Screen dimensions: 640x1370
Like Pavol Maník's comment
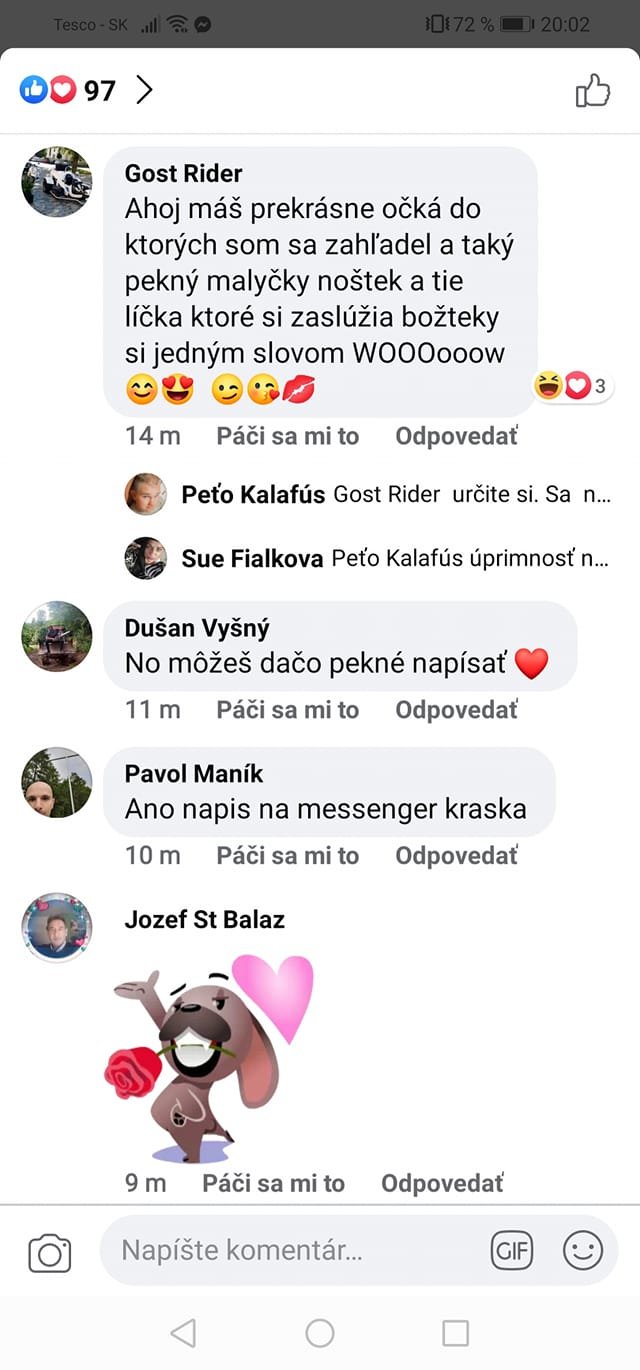coord(287,856)
